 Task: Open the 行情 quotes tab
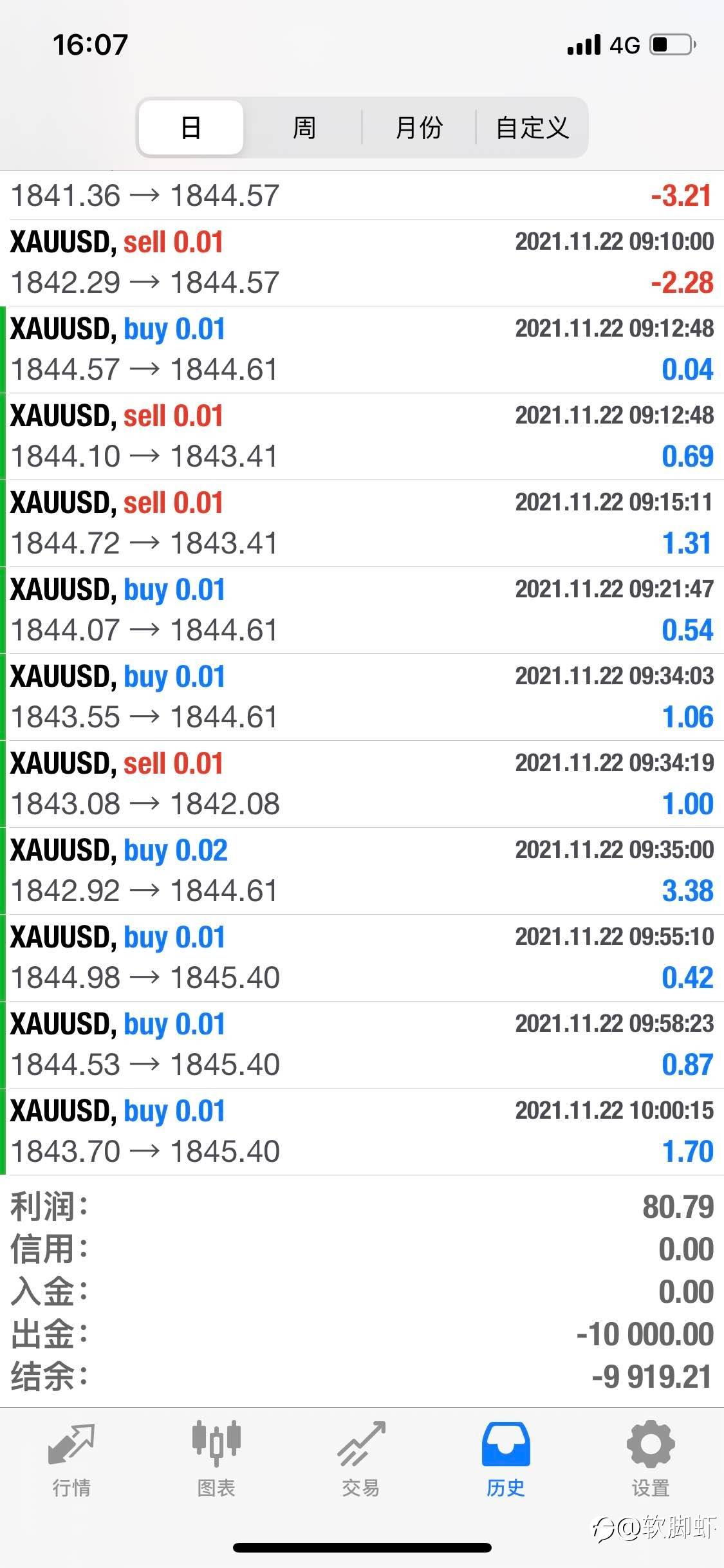pyautogui.click(x=71, y=1459)
